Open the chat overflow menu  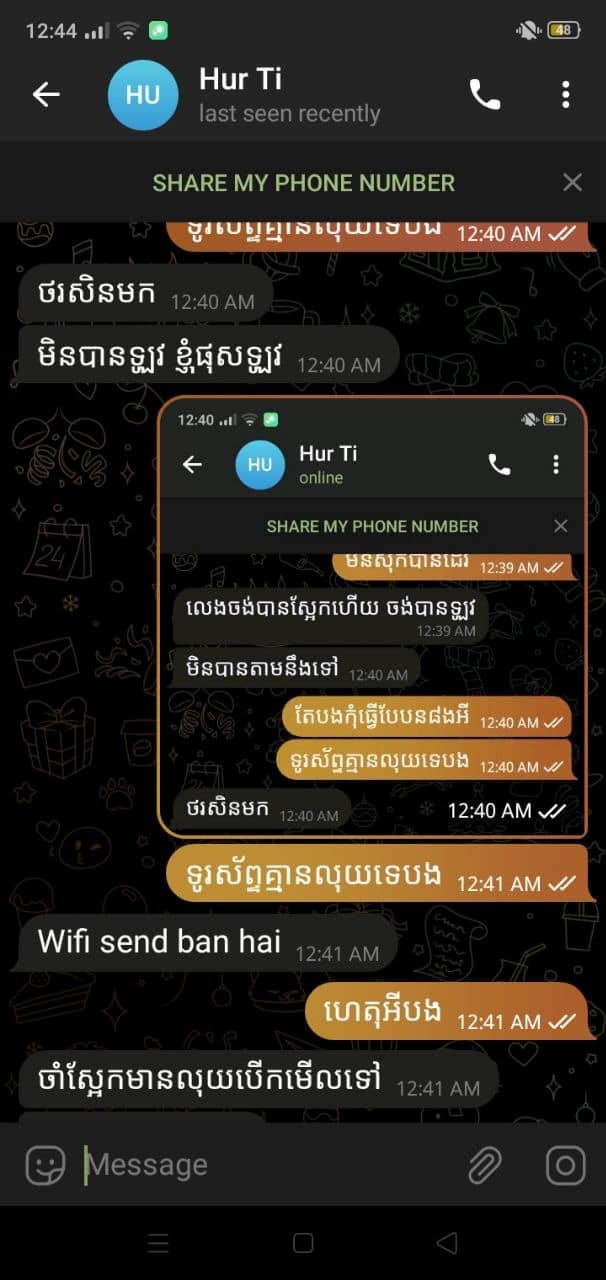click(x=565, y=95)
